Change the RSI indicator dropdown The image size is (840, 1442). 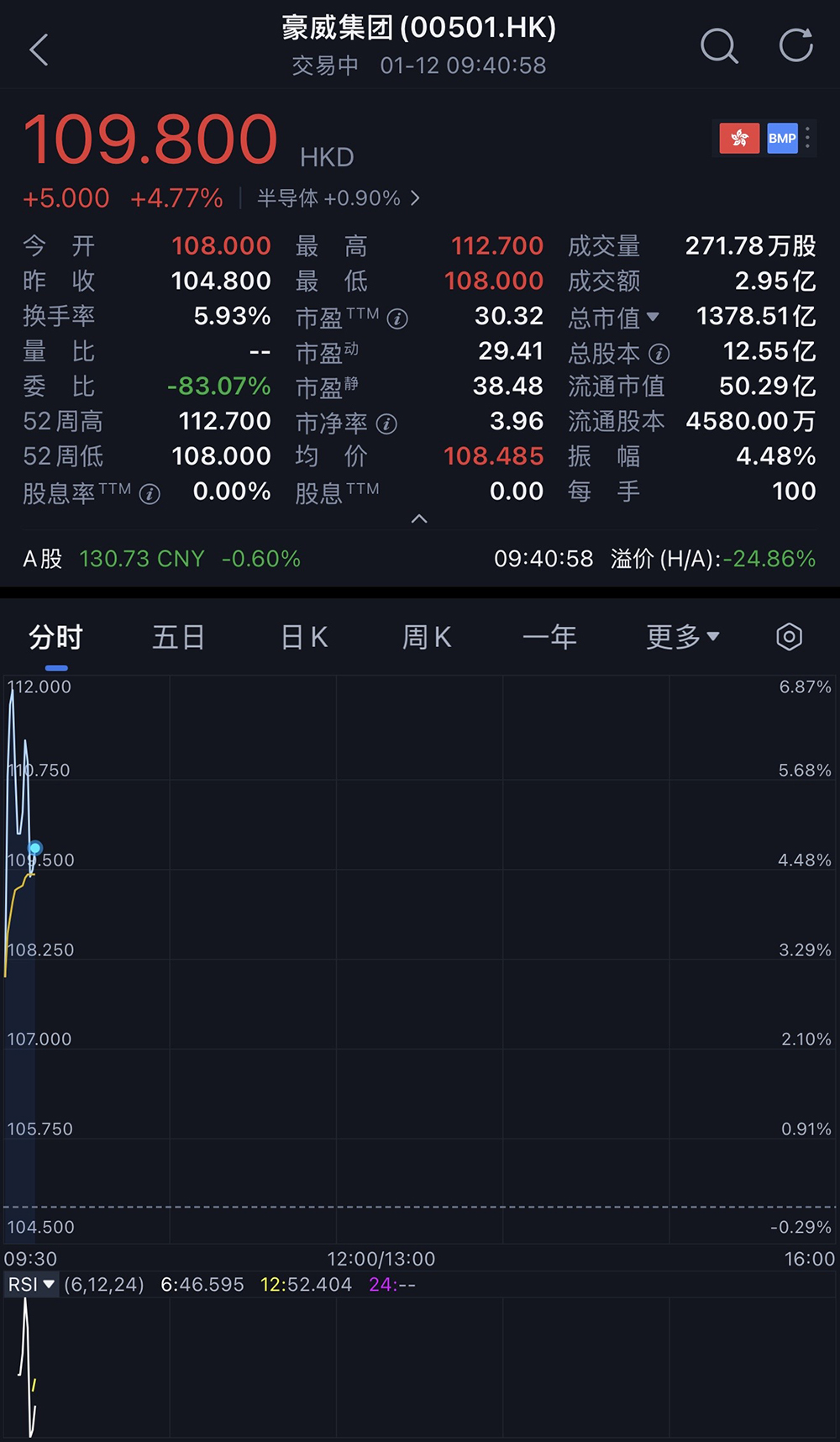(x=32, y=1284)
